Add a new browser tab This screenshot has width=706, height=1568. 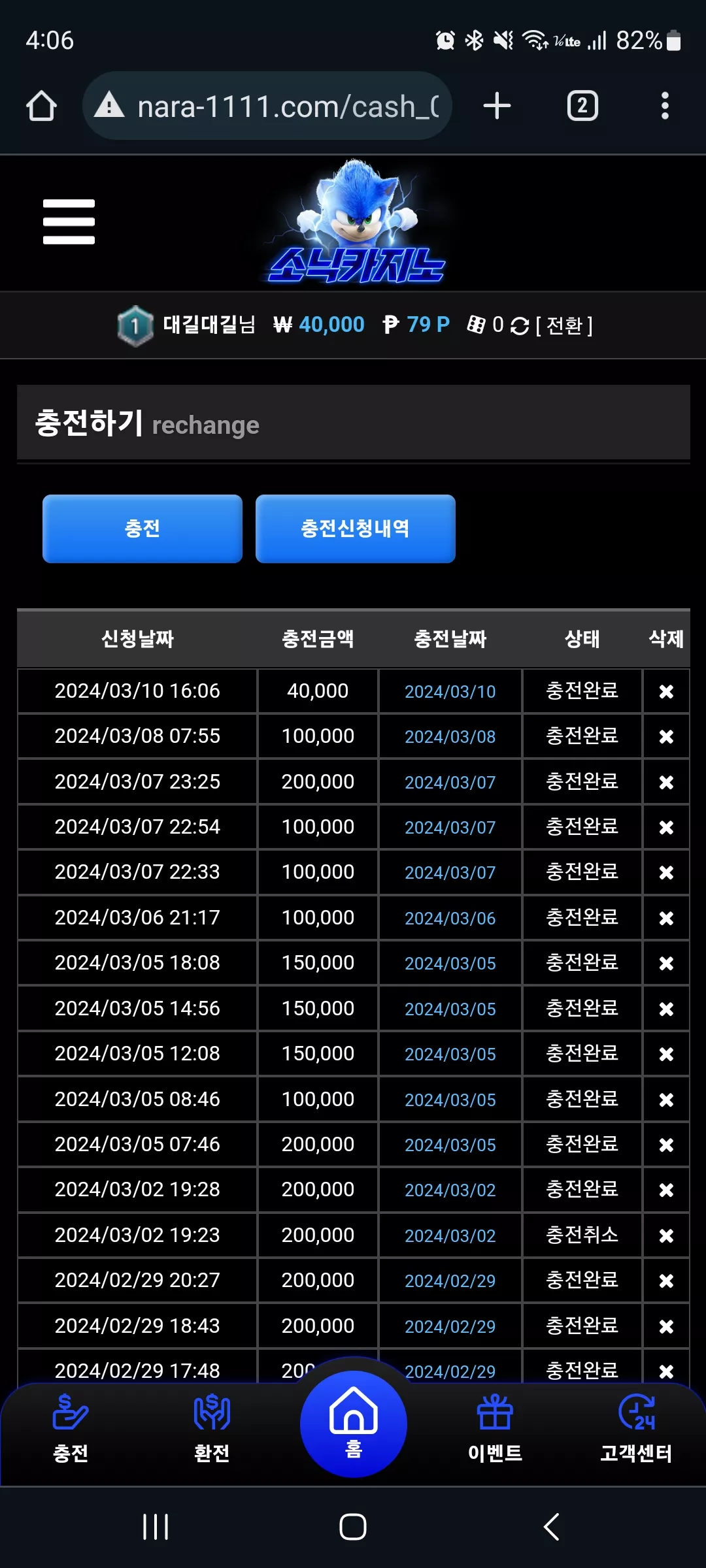coord(497,106)
